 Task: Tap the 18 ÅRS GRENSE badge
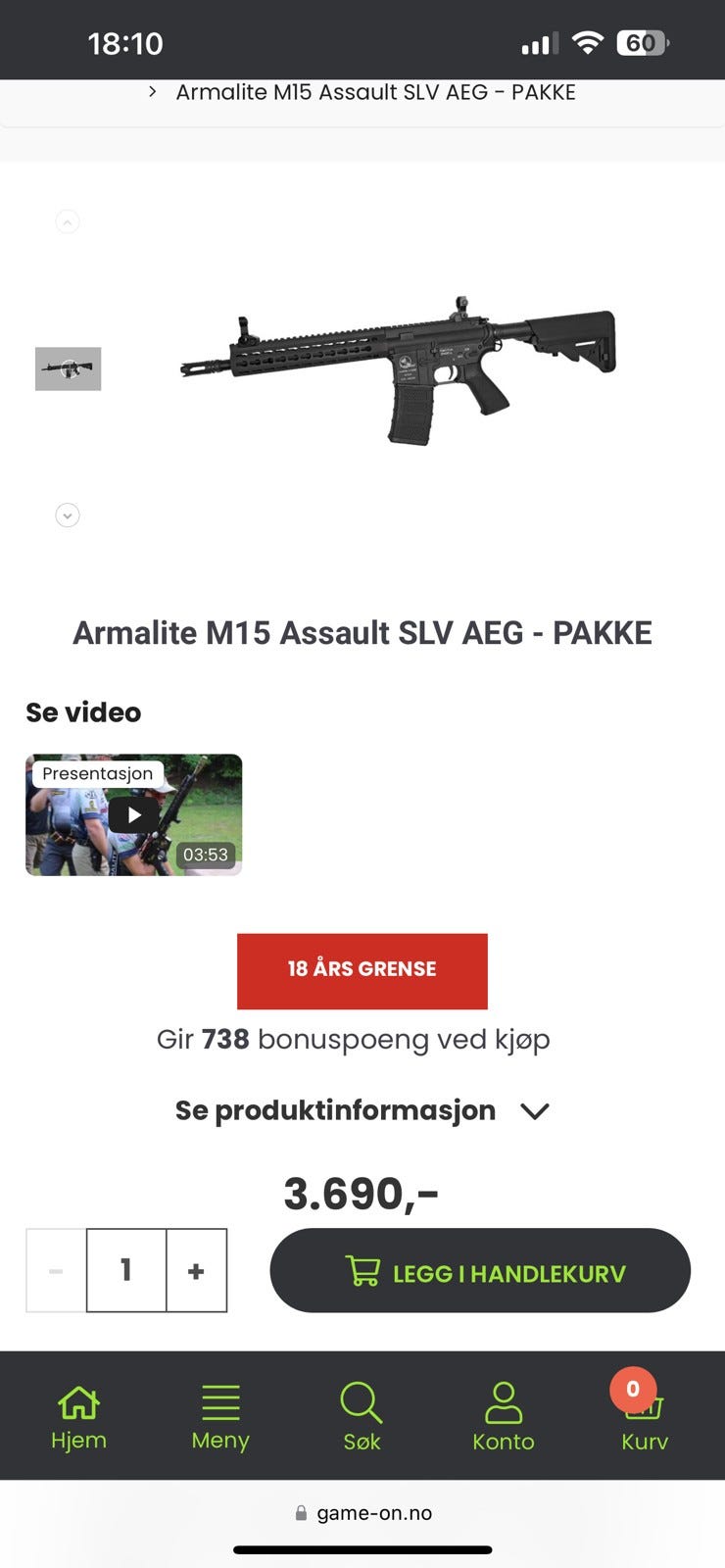pos(362,969)
